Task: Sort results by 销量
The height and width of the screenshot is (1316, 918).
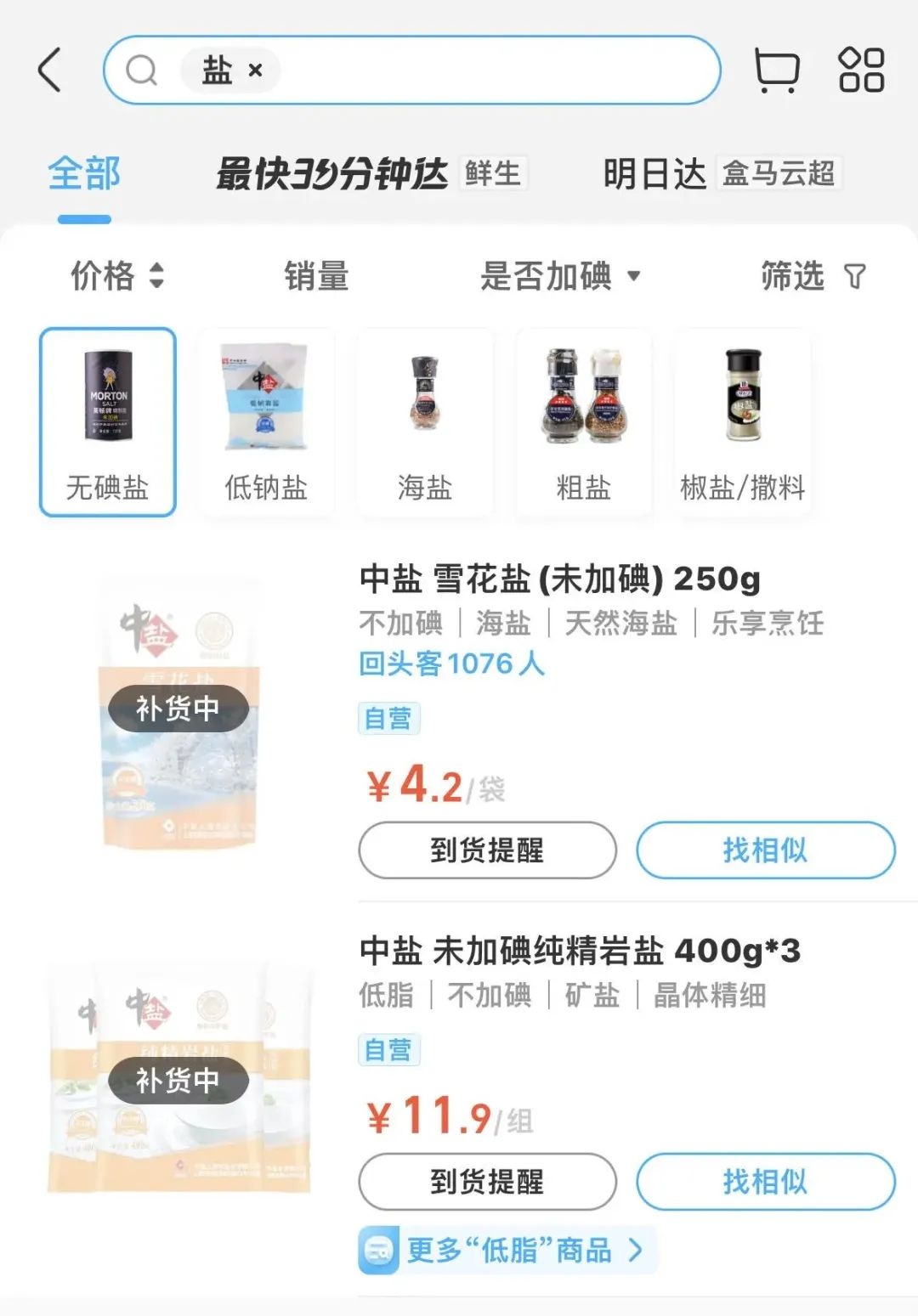Action: pos(316,276)
